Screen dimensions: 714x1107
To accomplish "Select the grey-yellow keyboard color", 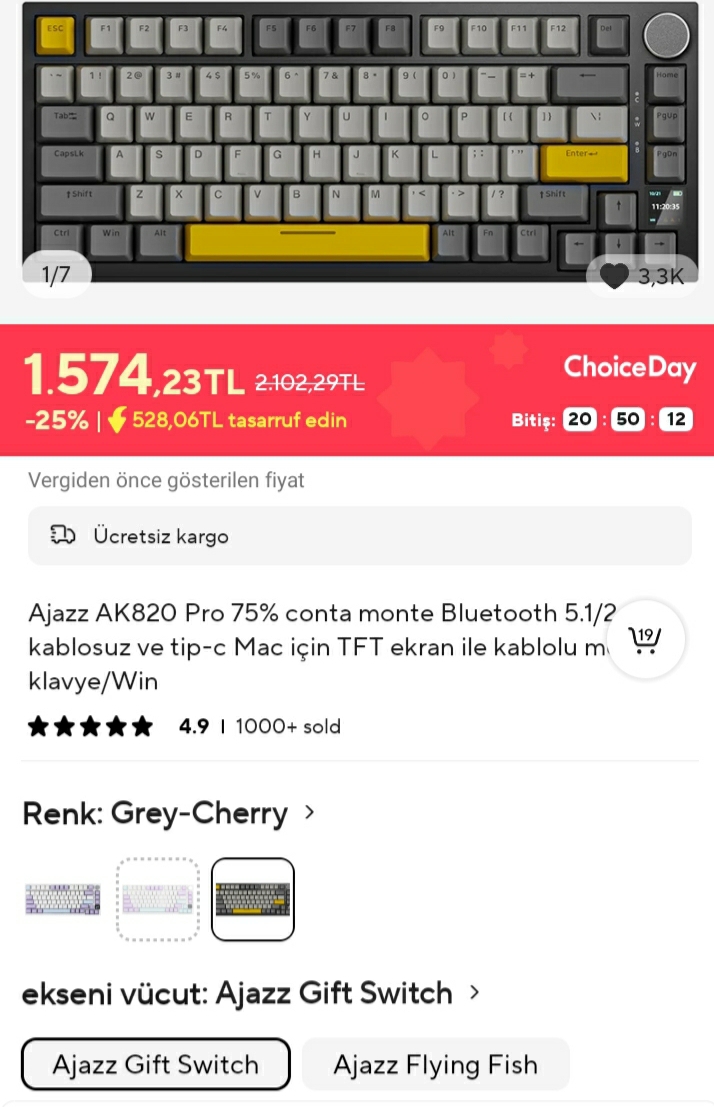I will [253, 899].
